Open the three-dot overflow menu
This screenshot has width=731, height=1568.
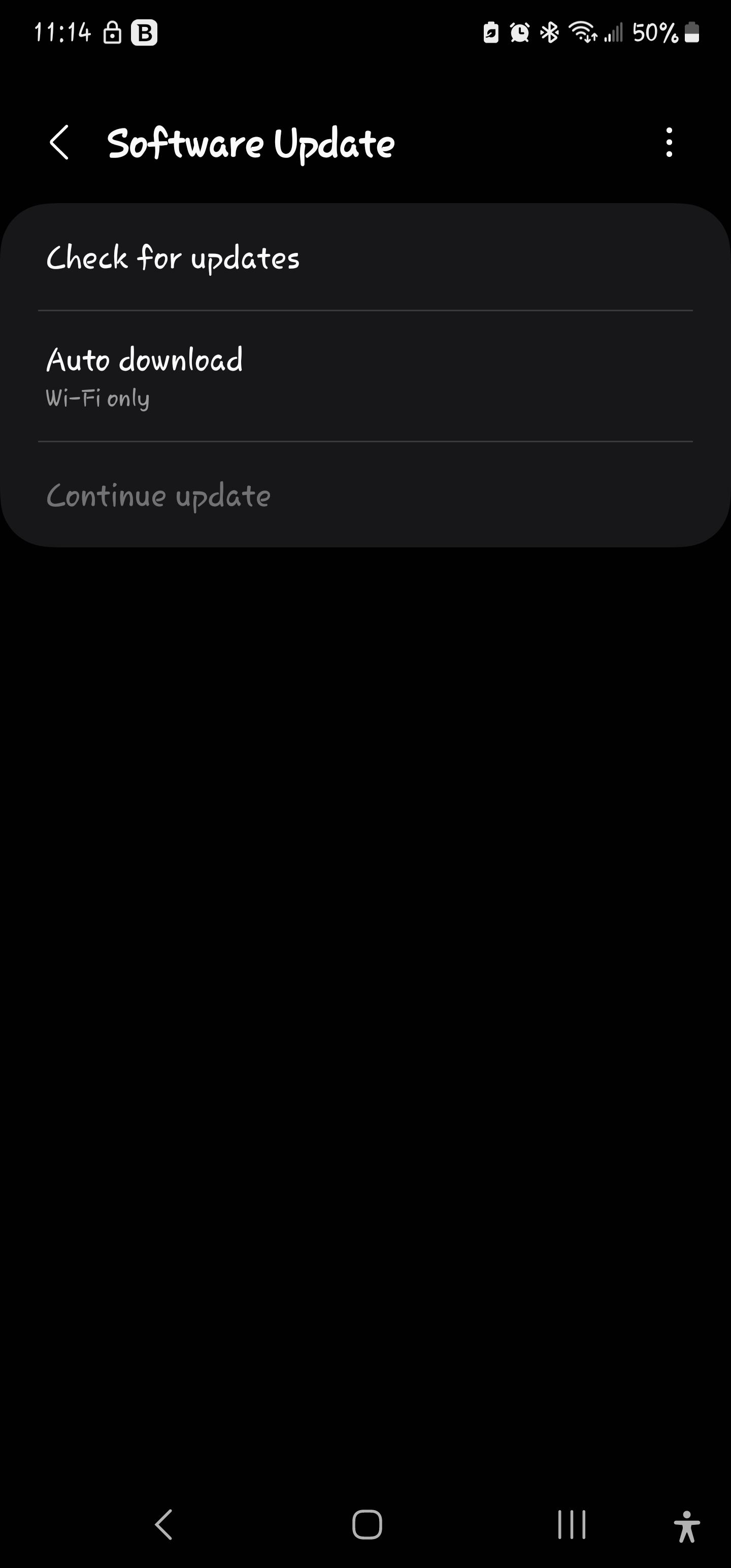click(669, 144)
